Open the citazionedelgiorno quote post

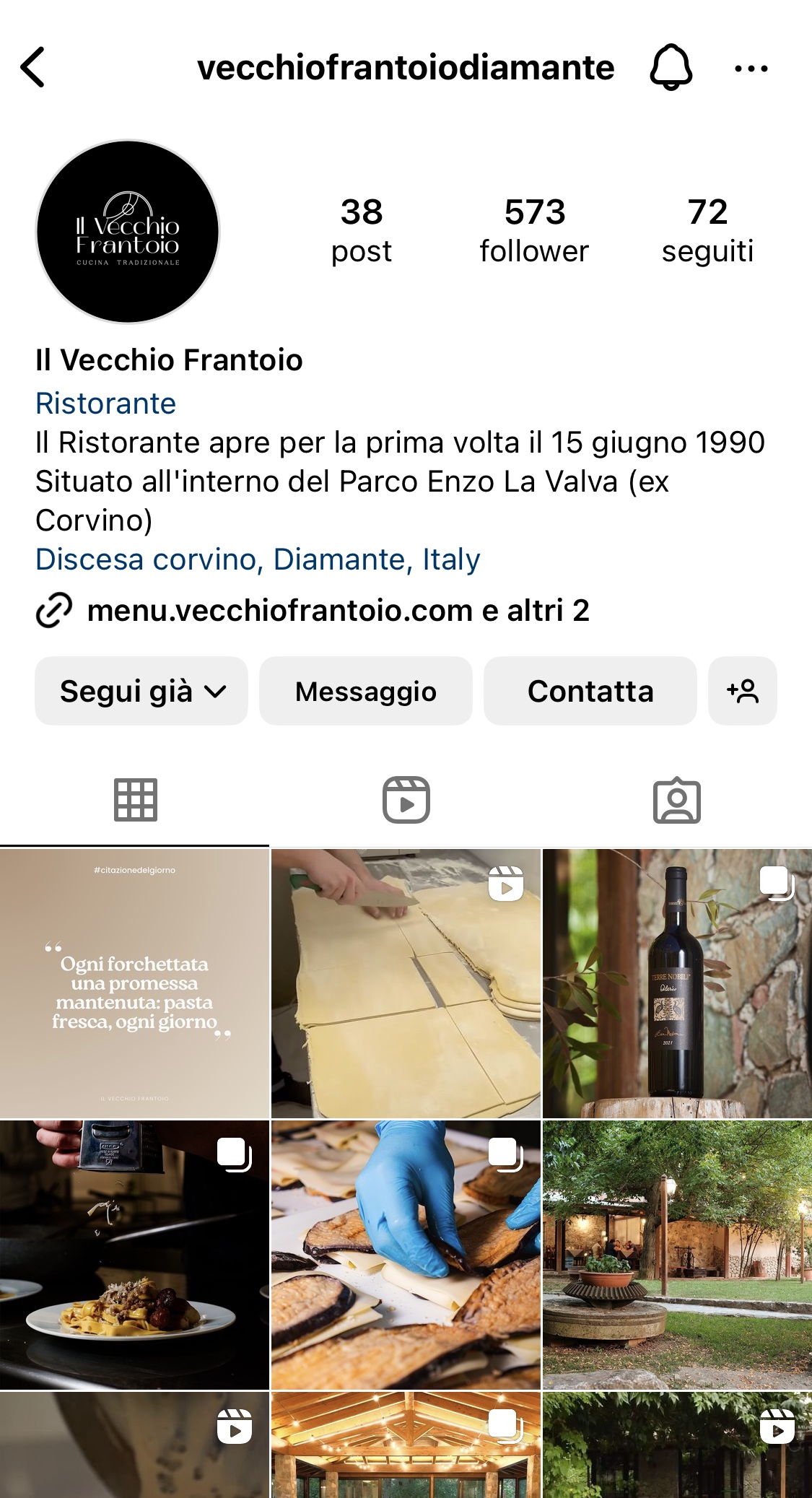[134, 983]
